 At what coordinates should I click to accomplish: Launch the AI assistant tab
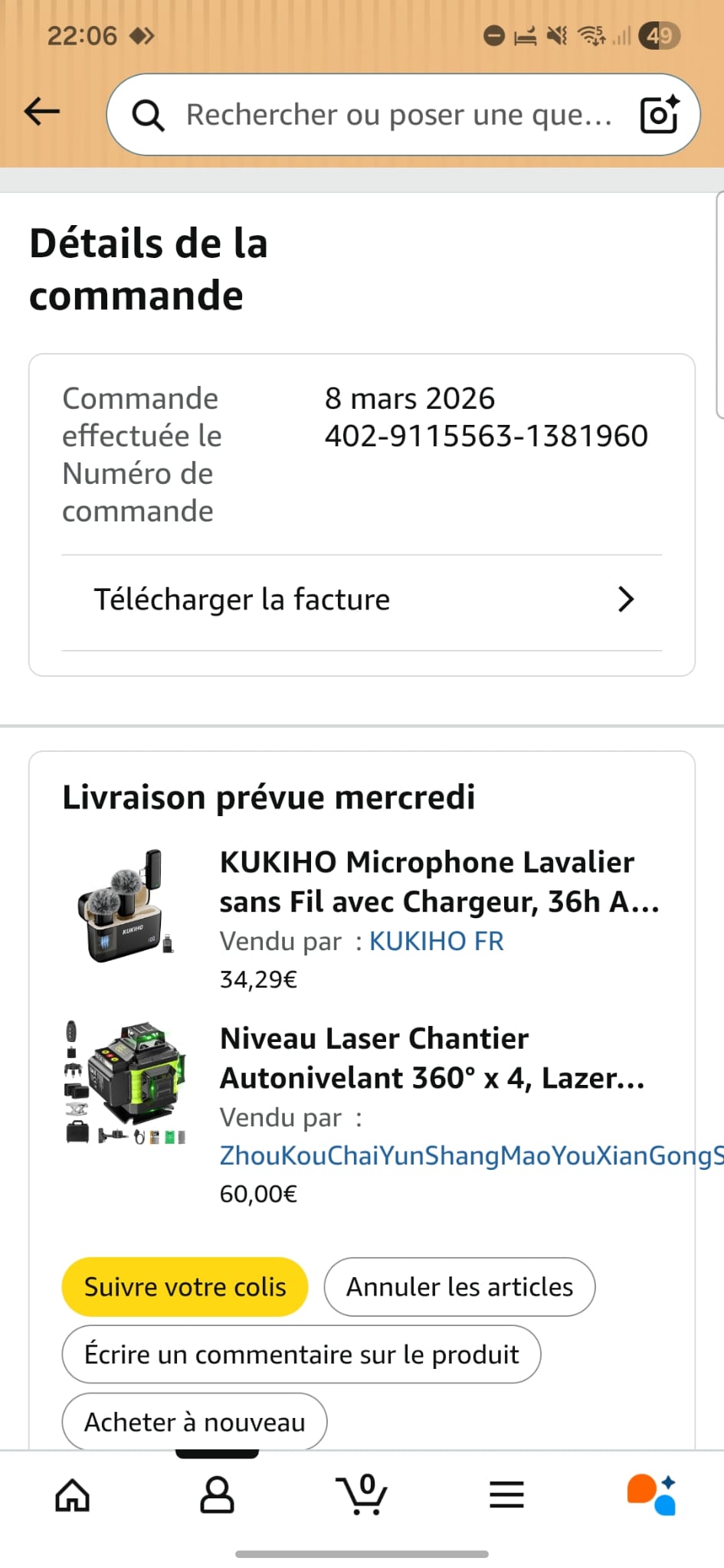coord(651,1494)
